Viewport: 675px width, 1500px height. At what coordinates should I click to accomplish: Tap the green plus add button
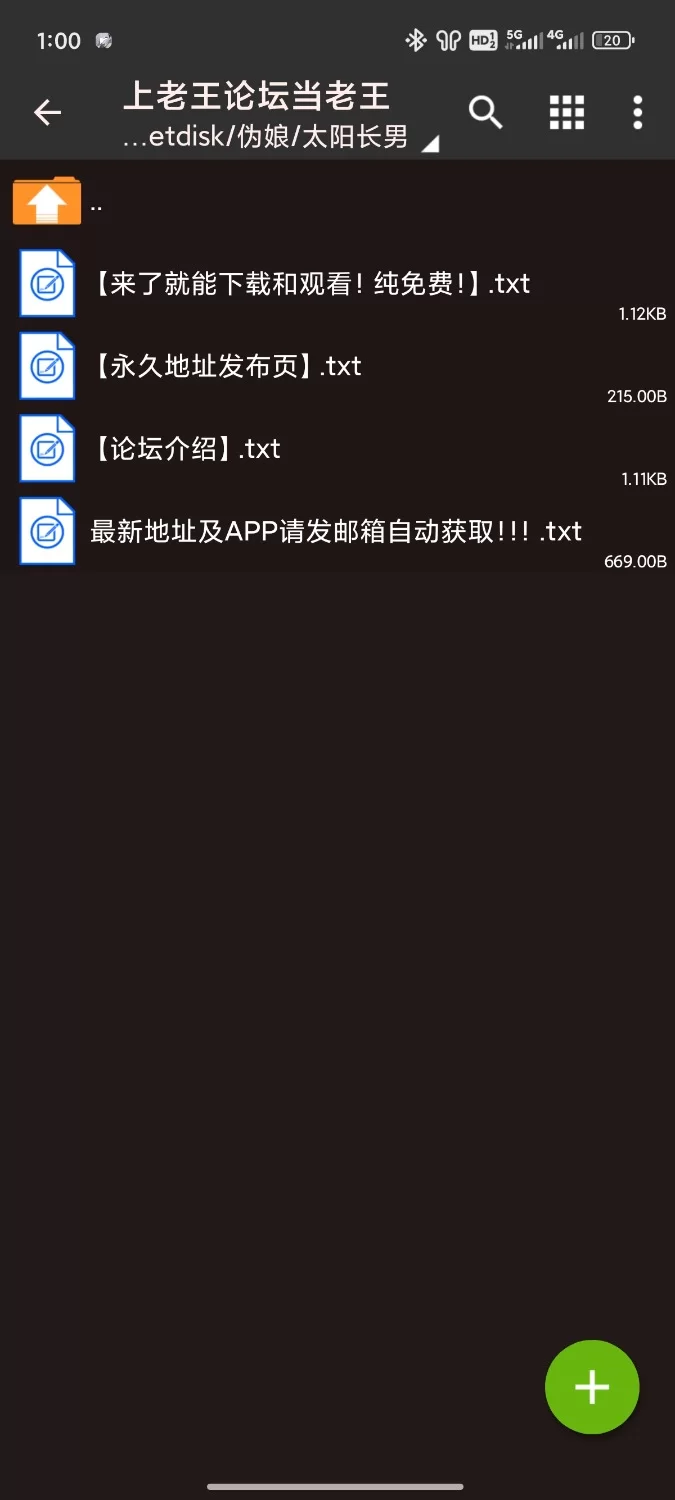pyautogui.click(x=591, y=1387)
